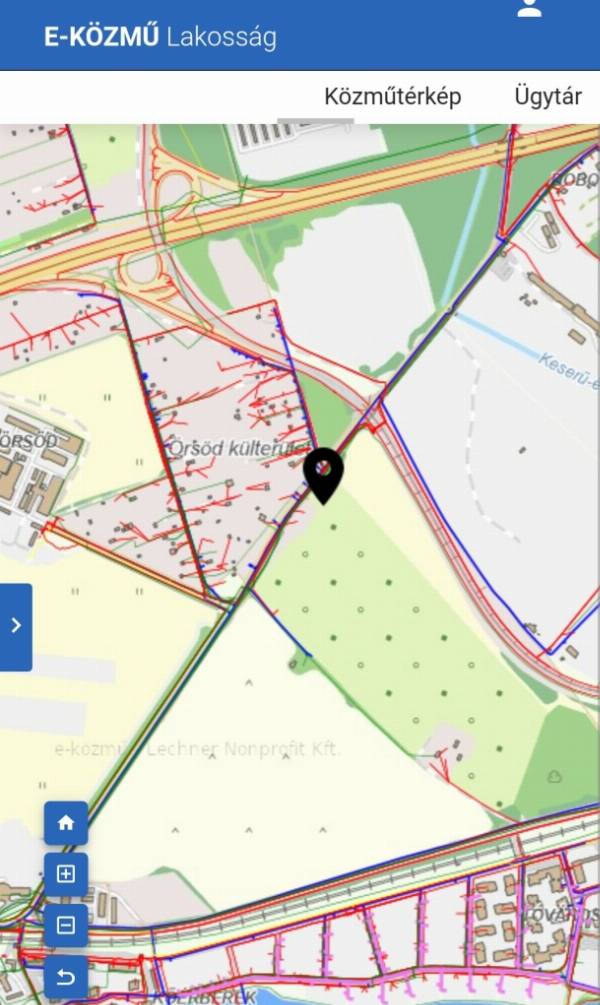
Task: Expand the side panel arrow
Action: [x=16, y=626]
